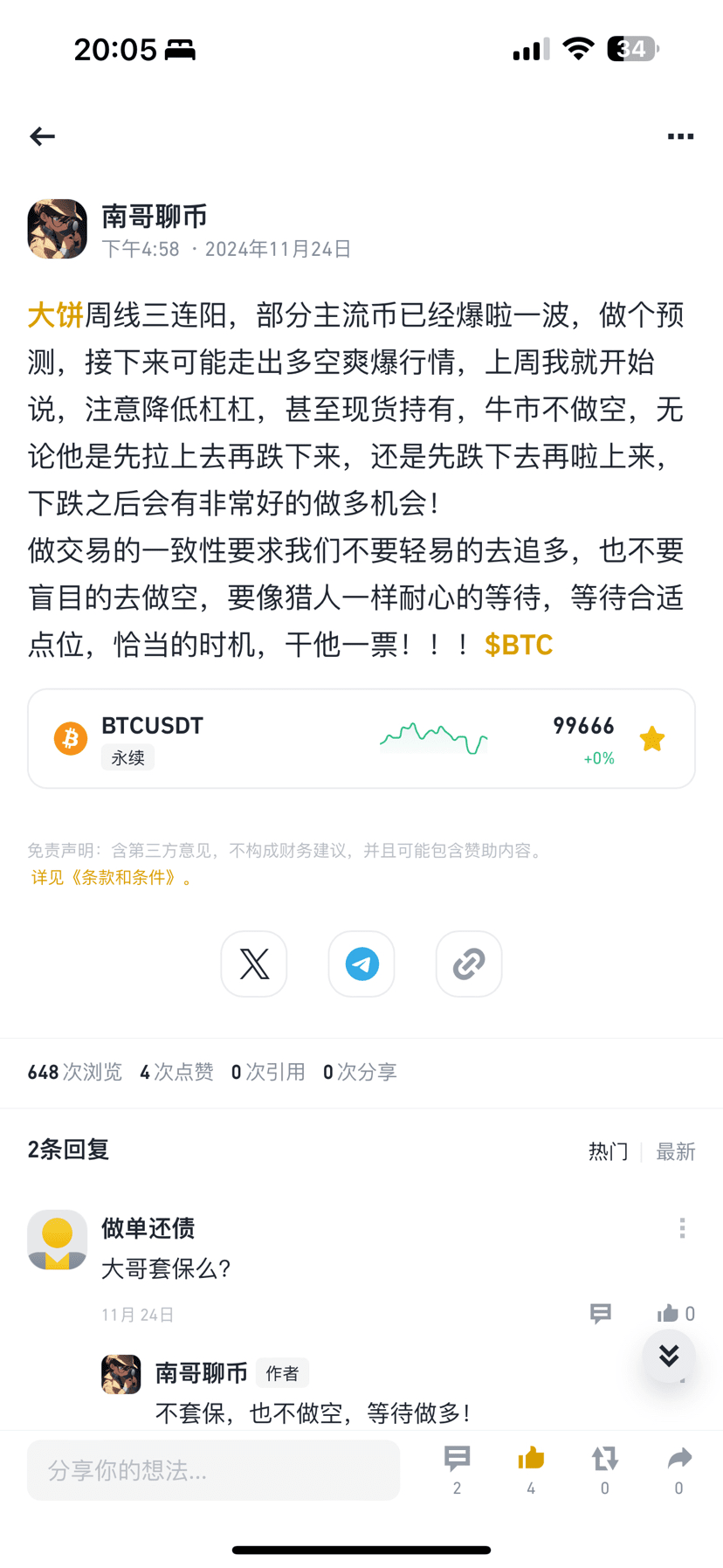Image resolution: width=723 pixels, height=1568 pixels.
Task: Tap the floating double-chevron down button
Action: pyautogui.click(x=669, y=1356)
